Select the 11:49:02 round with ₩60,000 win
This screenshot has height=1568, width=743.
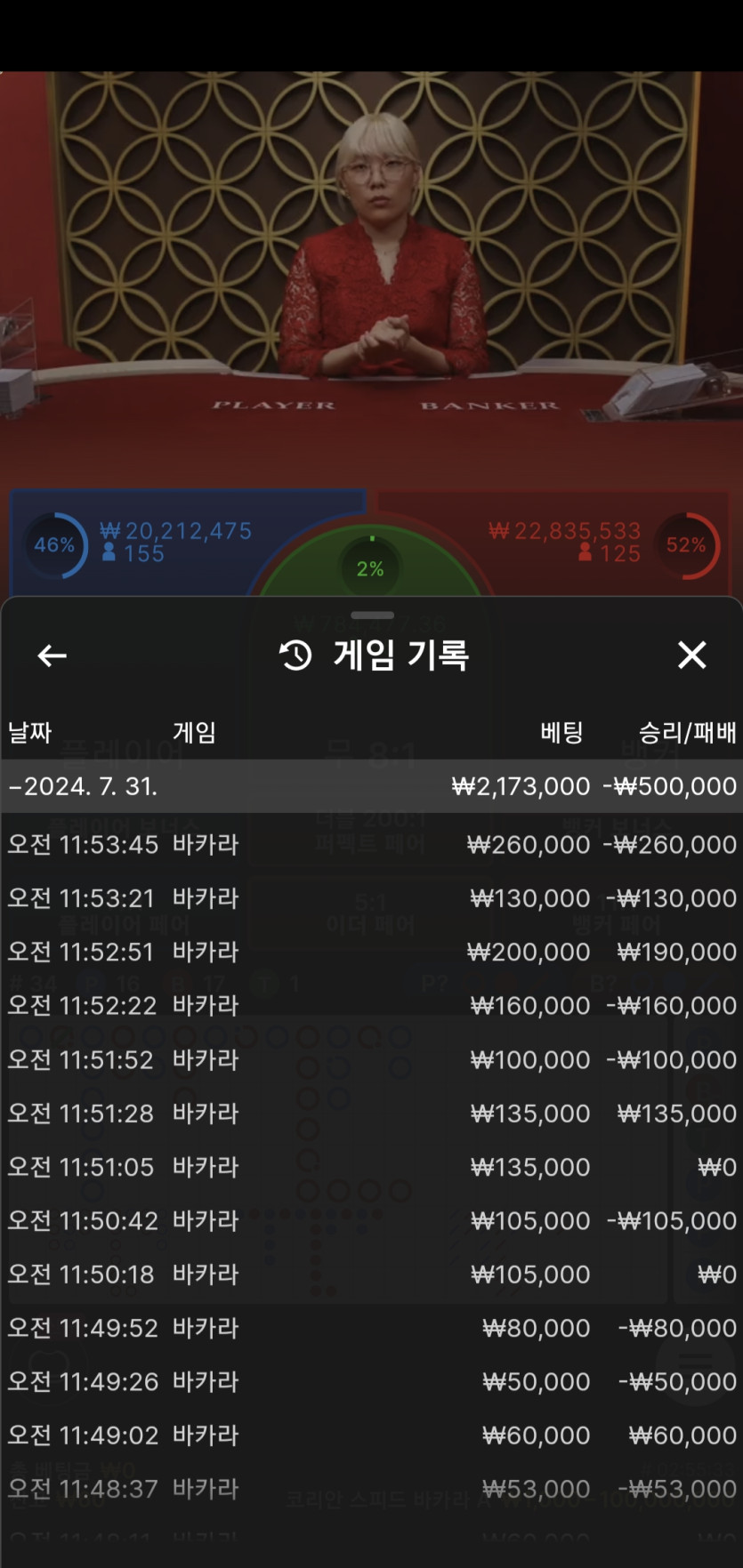(371, 1435)
